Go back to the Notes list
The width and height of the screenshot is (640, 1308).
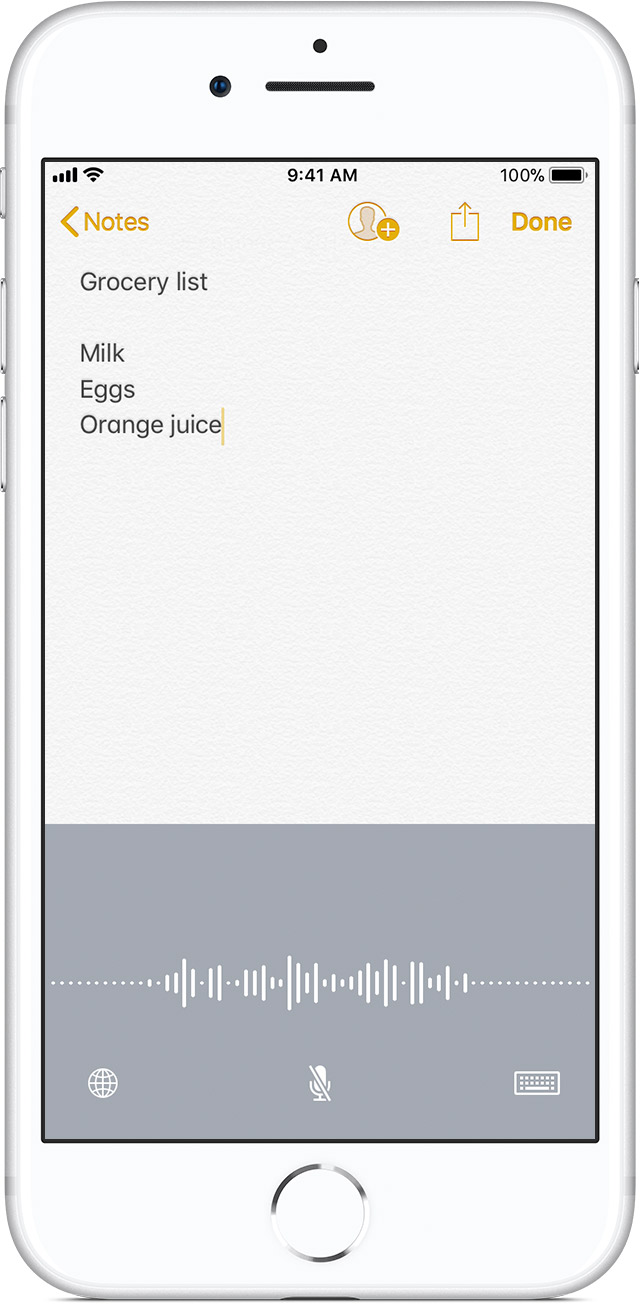(x=105, y=222)
